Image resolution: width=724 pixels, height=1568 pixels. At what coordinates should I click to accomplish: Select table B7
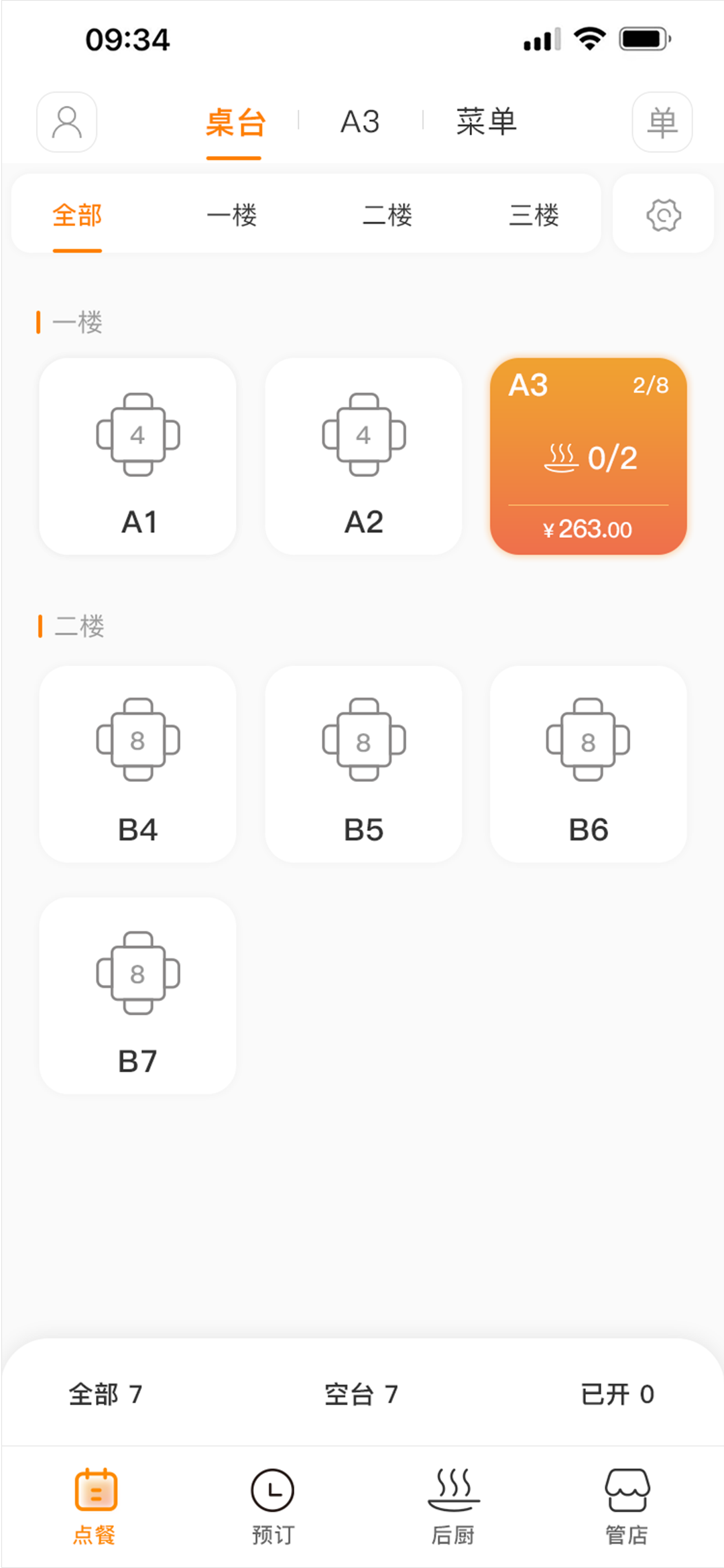pos(138,996)
